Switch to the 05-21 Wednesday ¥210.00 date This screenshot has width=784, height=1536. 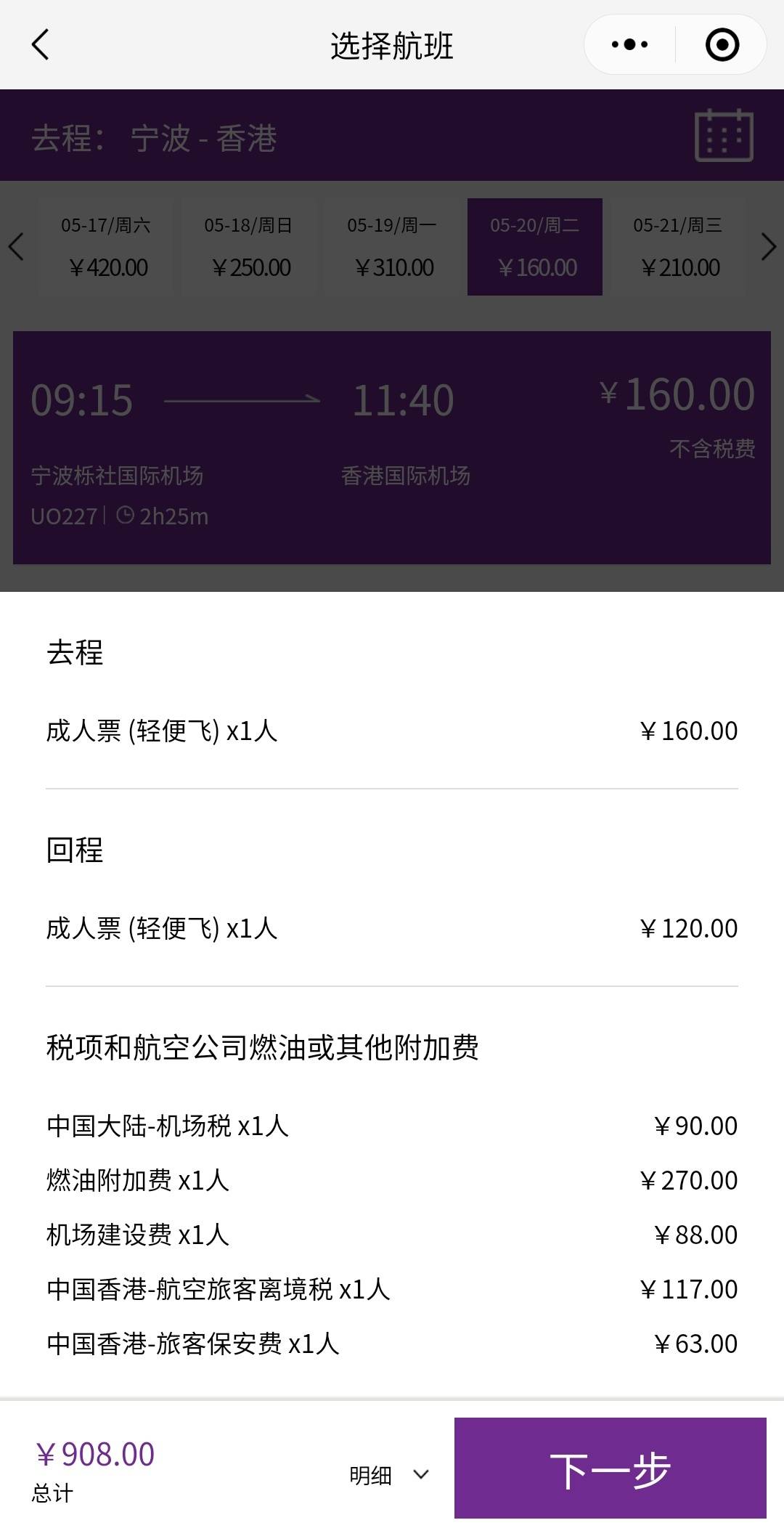[678, 247]
